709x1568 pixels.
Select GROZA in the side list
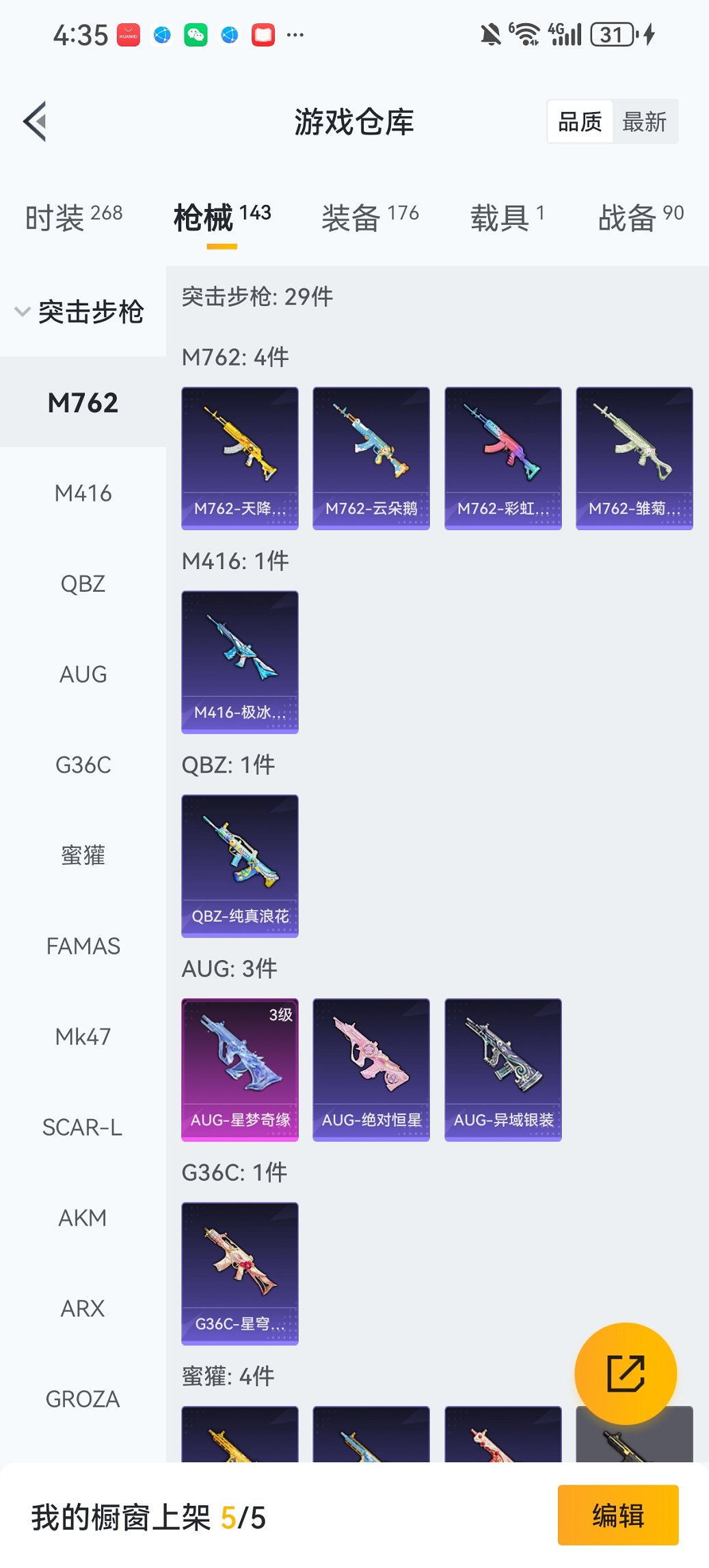pos(83,1399)
